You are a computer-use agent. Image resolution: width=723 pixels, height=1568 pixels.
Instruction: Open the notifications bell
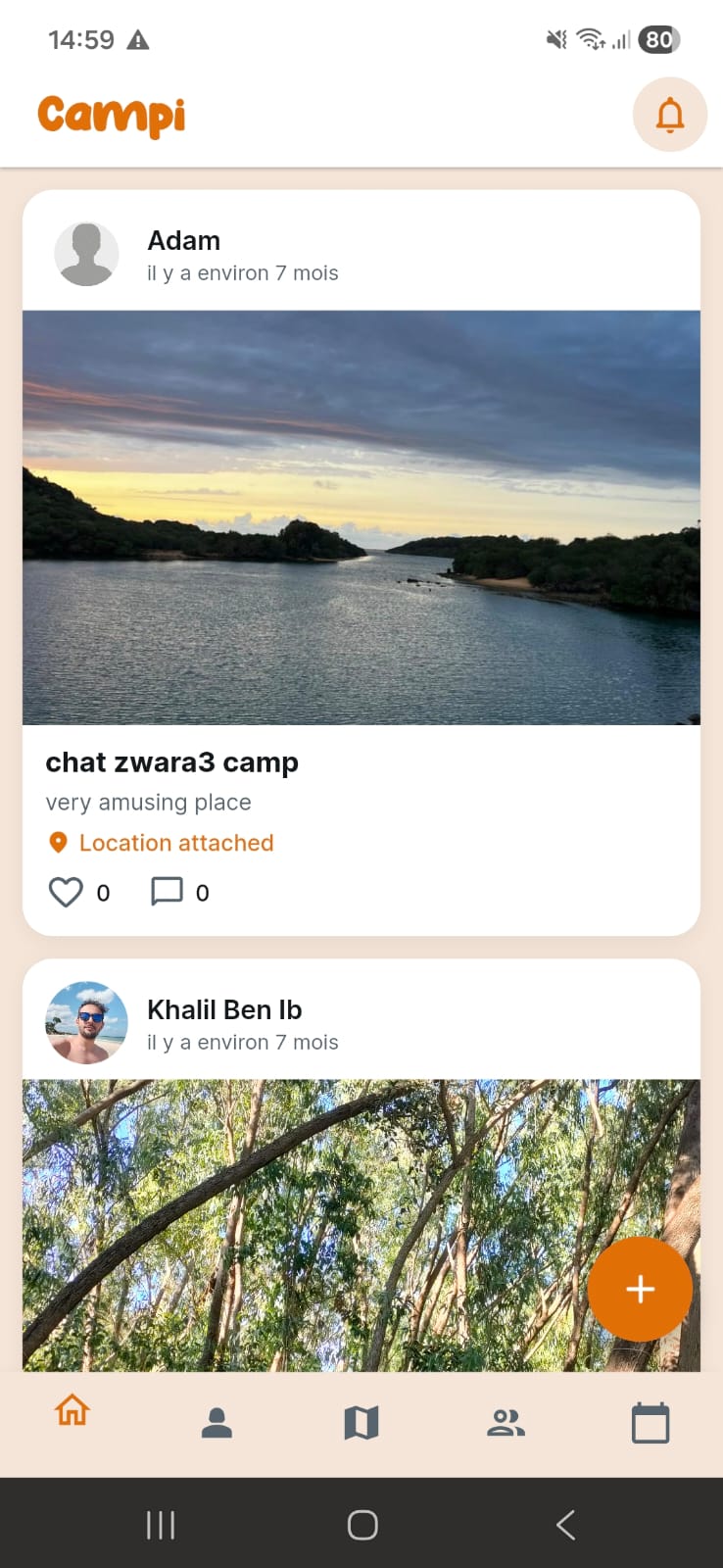pyautogui.click(x=670, y=115)
